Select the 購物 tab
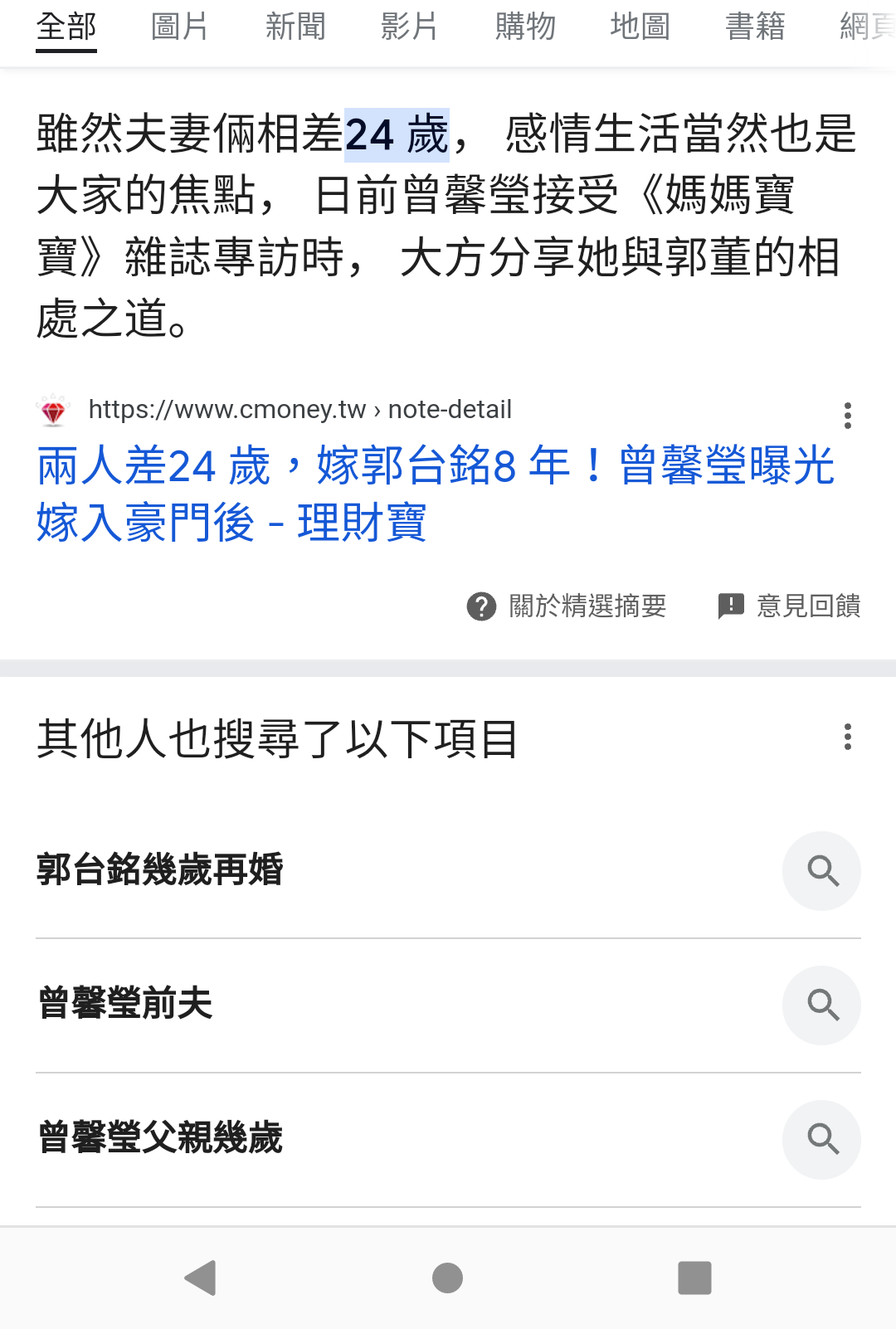This screenshot has height=1329, width=896. coord(525,27)
